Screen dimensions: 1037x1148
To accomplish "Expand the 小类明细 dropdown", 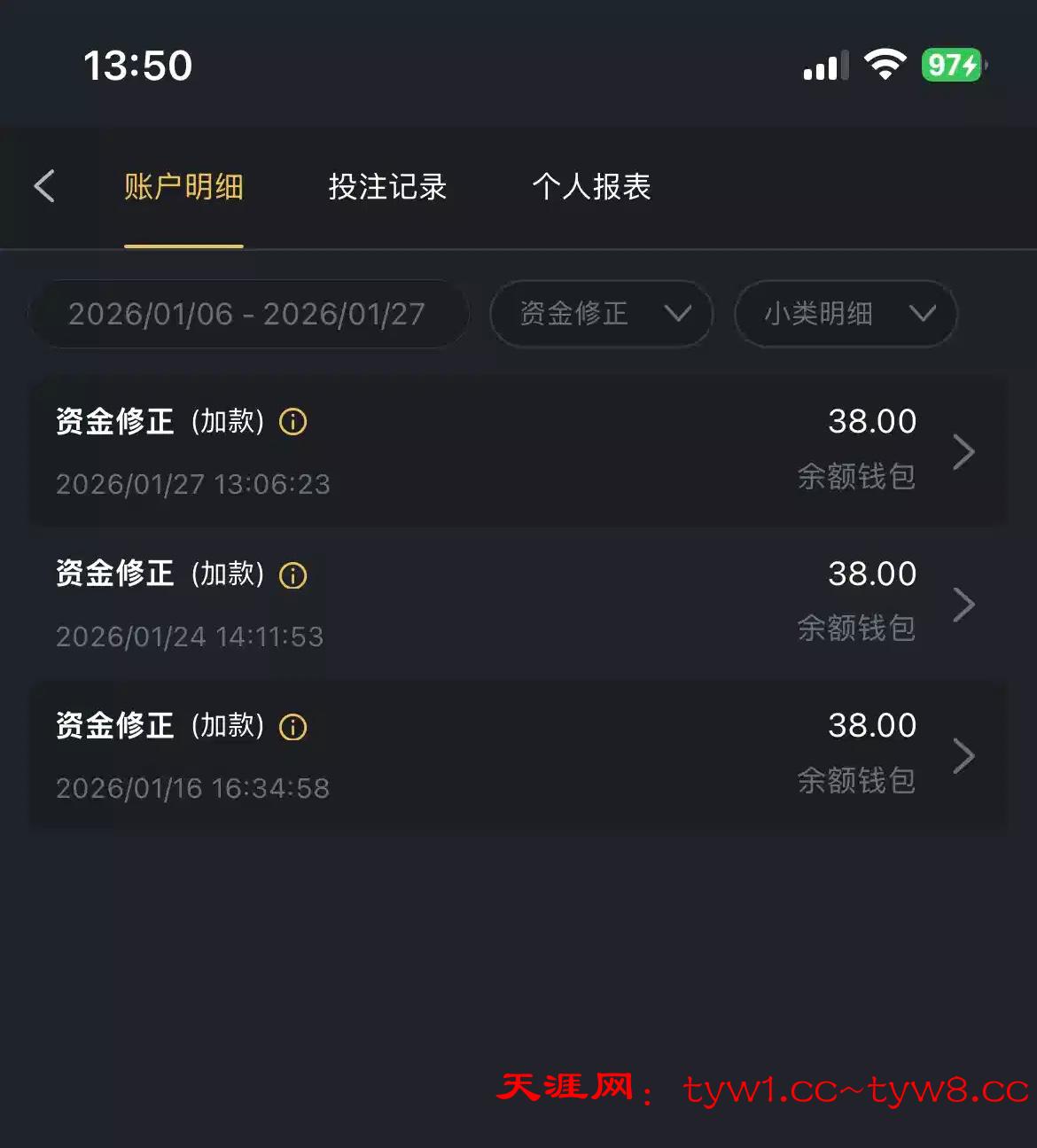I will 846,314.
